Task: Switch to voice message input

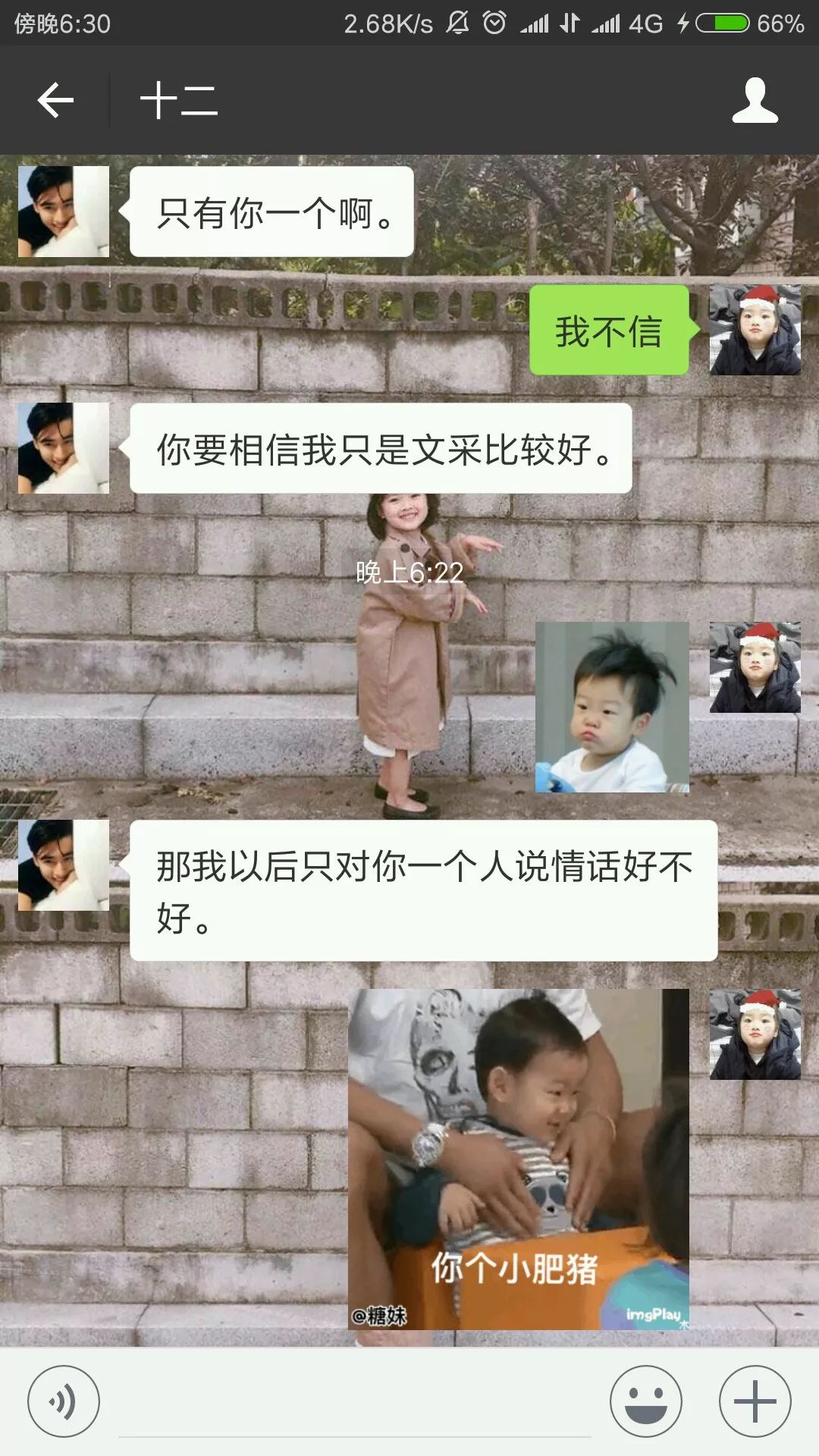Action: 64,1401
